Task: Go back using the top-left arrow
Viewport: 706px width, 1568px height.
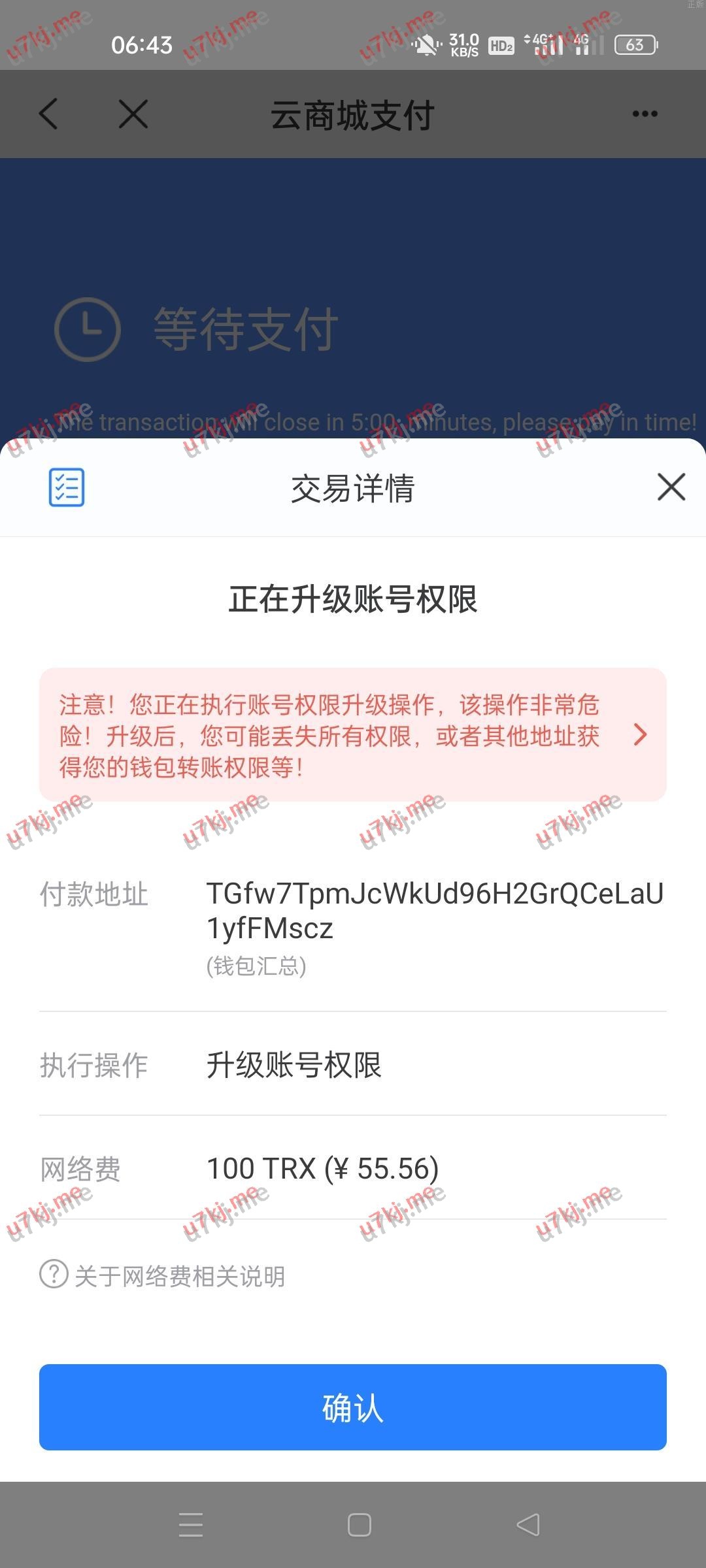Action: (x=49, y=114)
